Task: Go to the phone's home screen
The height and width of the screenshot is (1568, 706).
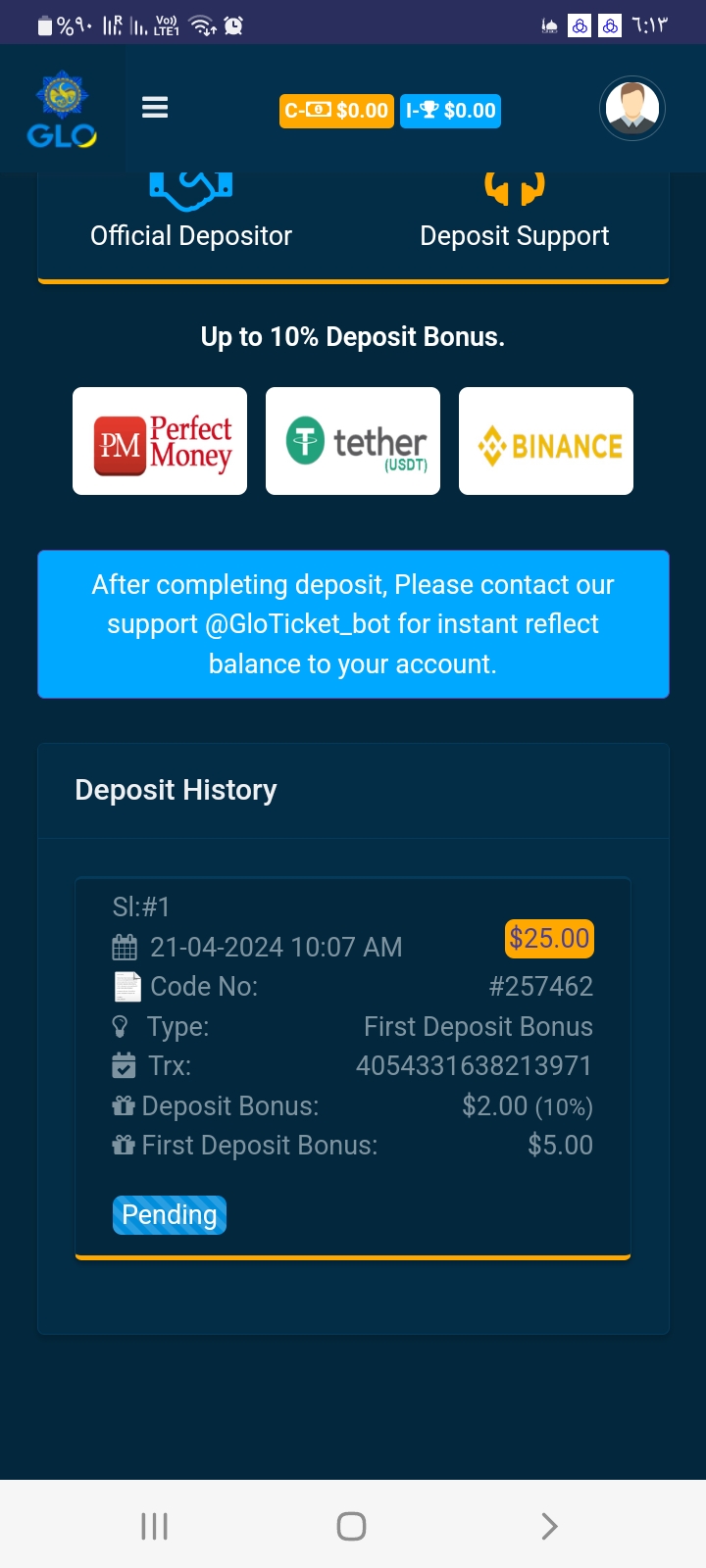Action: (x=351, y=1526)
